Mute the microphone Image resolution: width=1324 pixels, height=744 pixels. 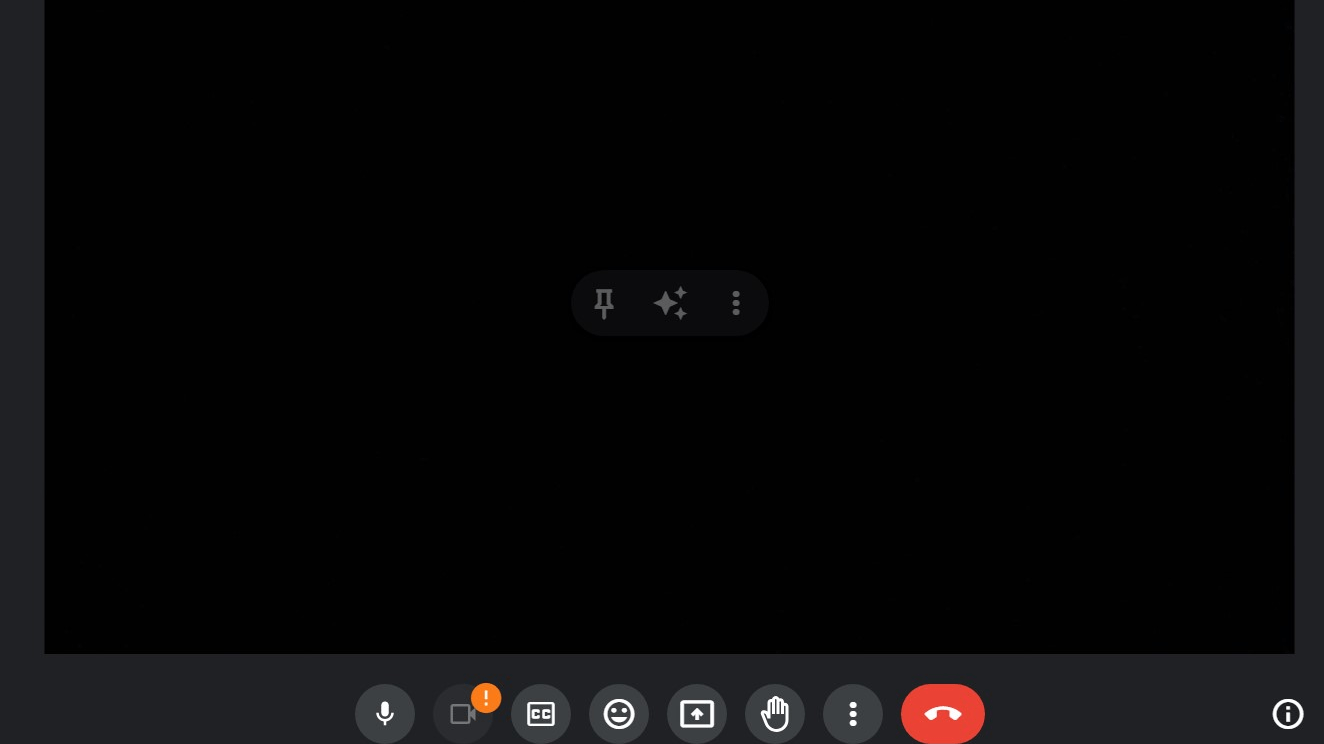pyautogui.click(x=385, y=714)
